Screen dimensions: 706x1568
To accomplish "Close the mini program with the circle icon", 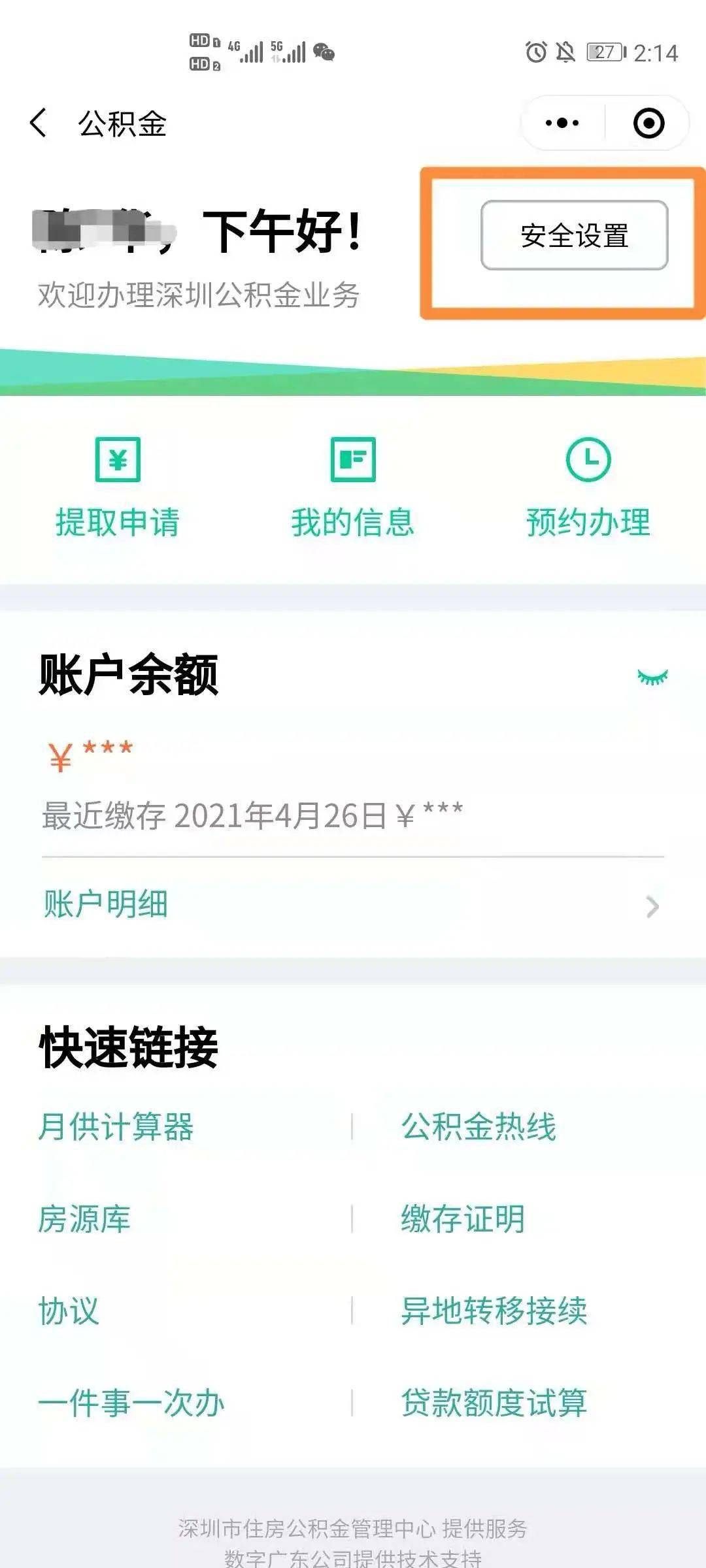I will click(648, 123).
